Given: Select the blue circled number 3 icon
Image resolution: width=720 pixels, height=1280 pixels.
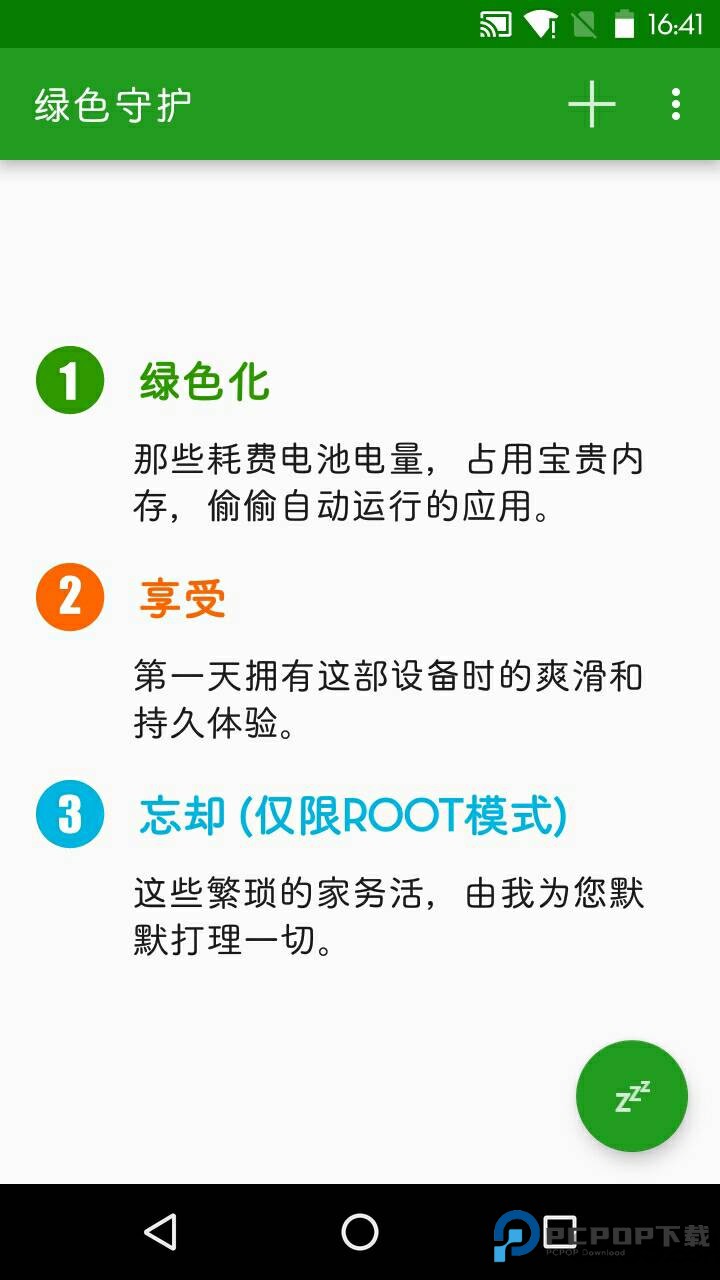Looking at the screenshot, I should [x=68, y=813].
